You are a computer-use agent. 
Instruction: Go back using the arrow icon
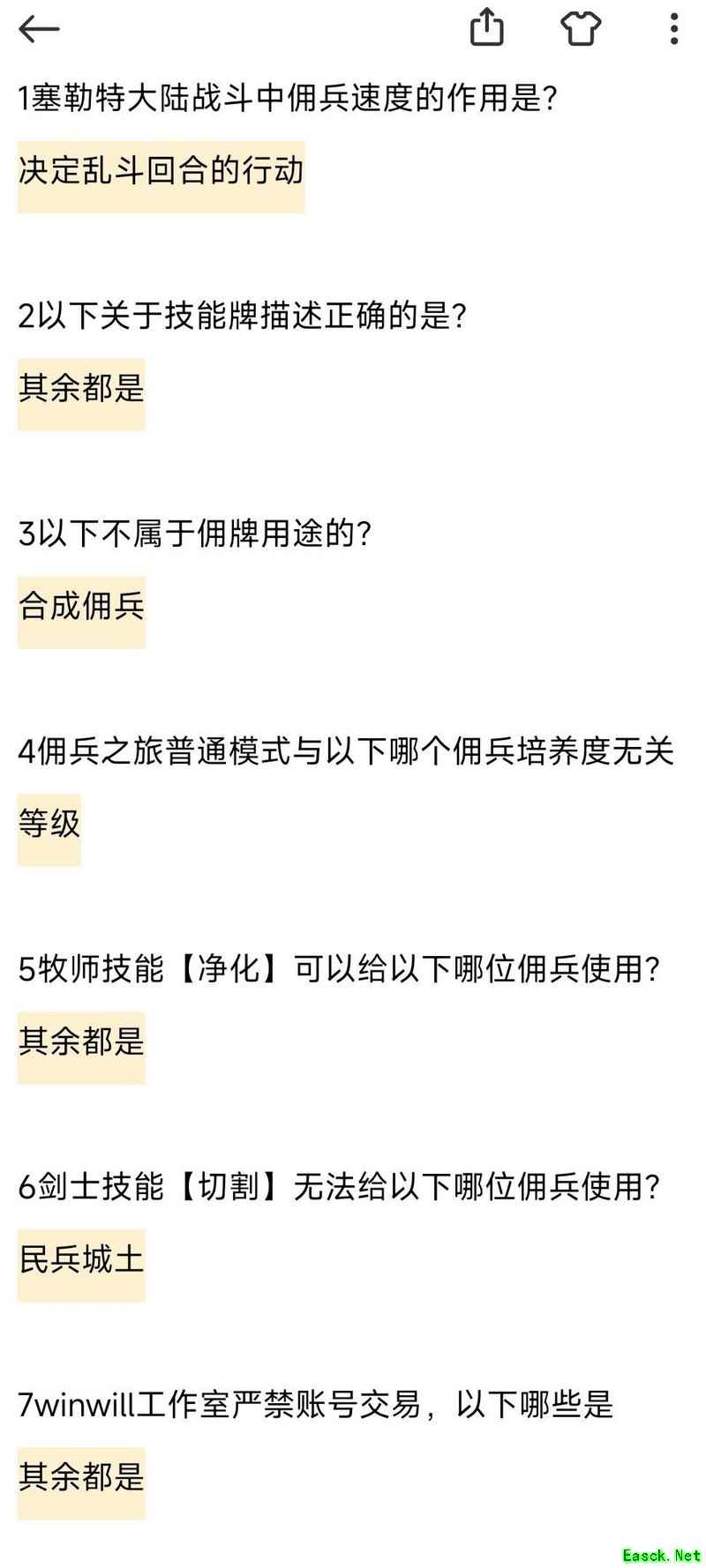[39, 30]
